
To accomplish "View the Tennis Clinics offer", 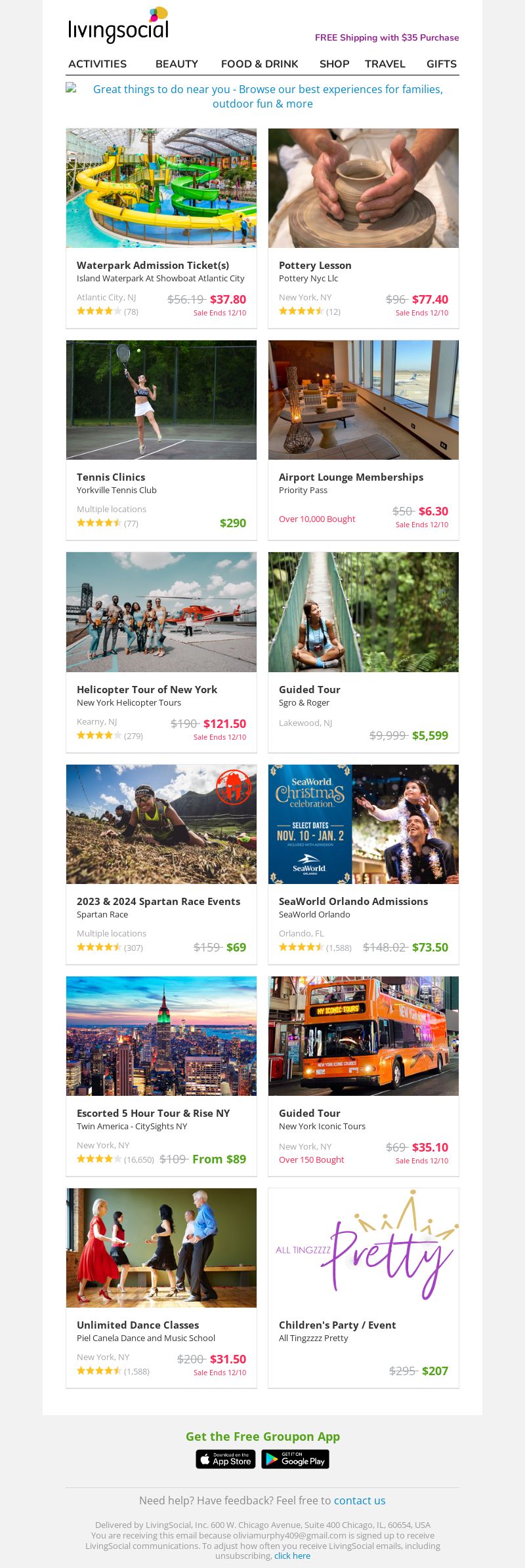I will click(111, 477).
